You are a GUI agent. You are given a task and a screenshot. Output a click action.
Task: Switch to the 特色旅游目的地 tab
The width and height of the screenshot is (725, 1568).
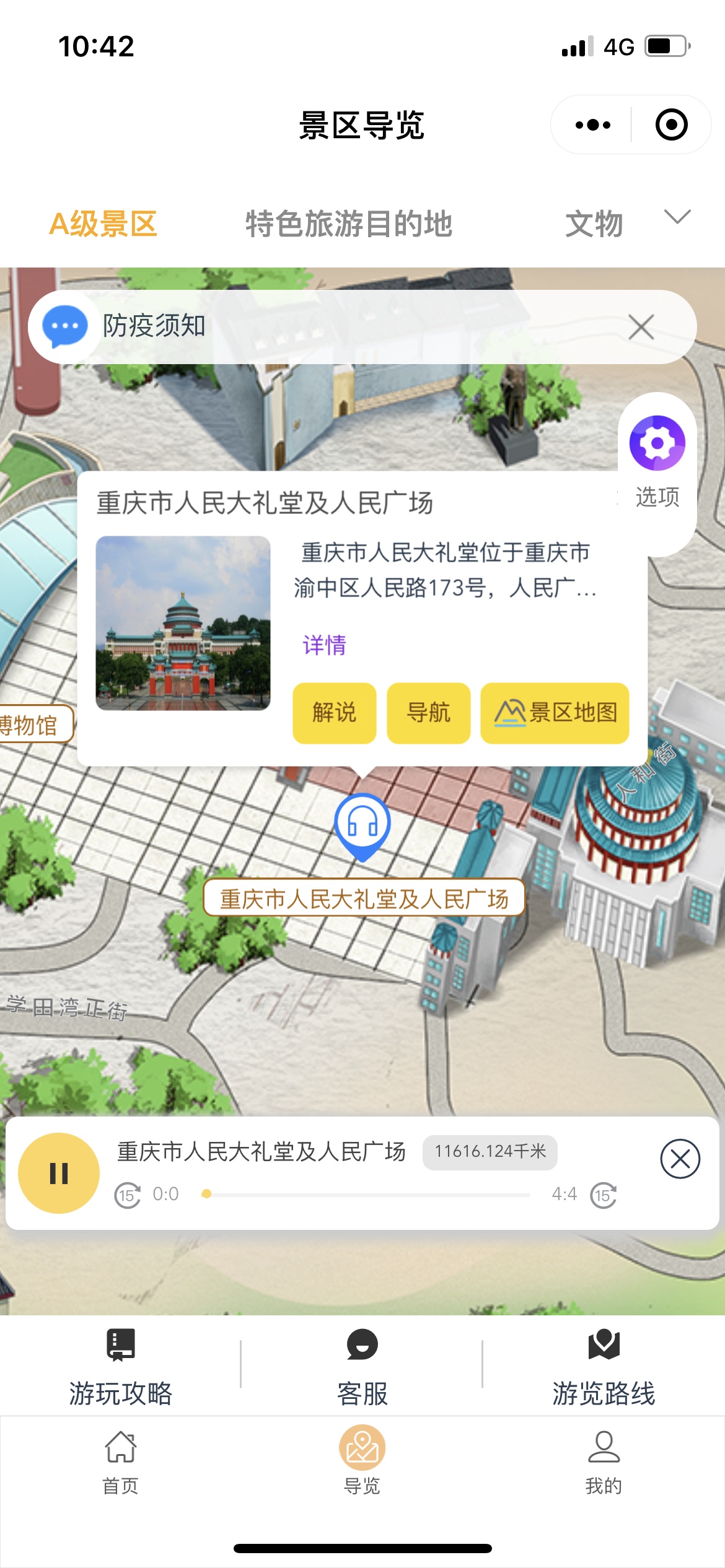pyautogui.click(x=349, y=224)
